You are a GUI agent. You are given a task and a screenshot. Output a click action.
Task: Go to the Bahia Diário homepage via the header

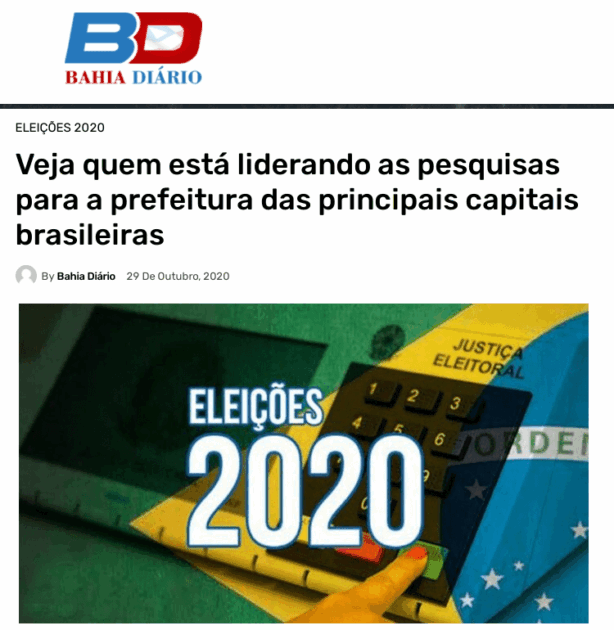click(x=133, y=48)
